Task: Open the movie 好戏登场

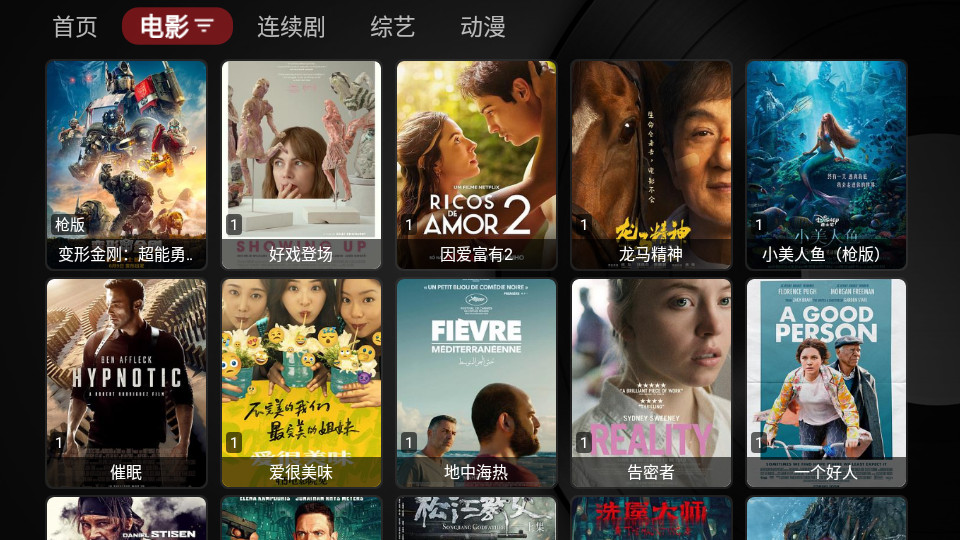Action: (x=301, y=165)
